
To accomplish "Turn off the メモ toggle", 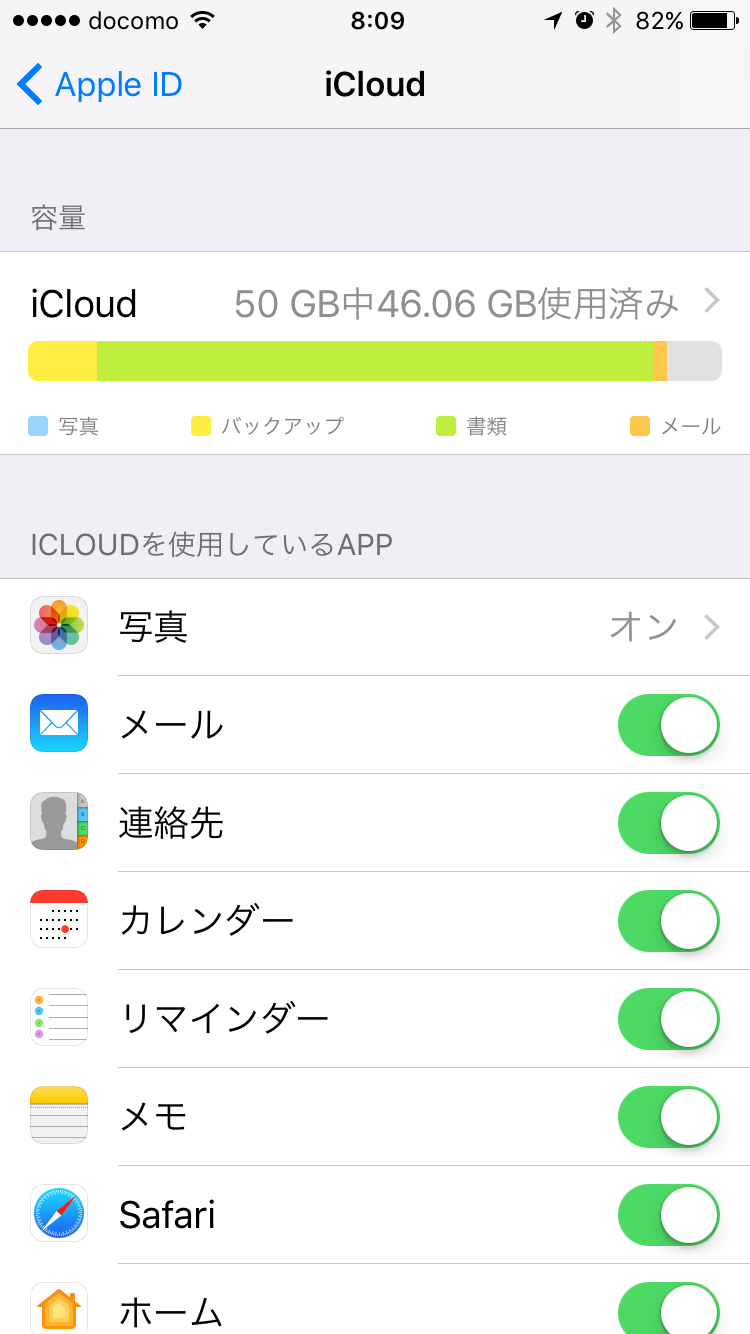I will pyautogui.click(x=669, y=1117).
